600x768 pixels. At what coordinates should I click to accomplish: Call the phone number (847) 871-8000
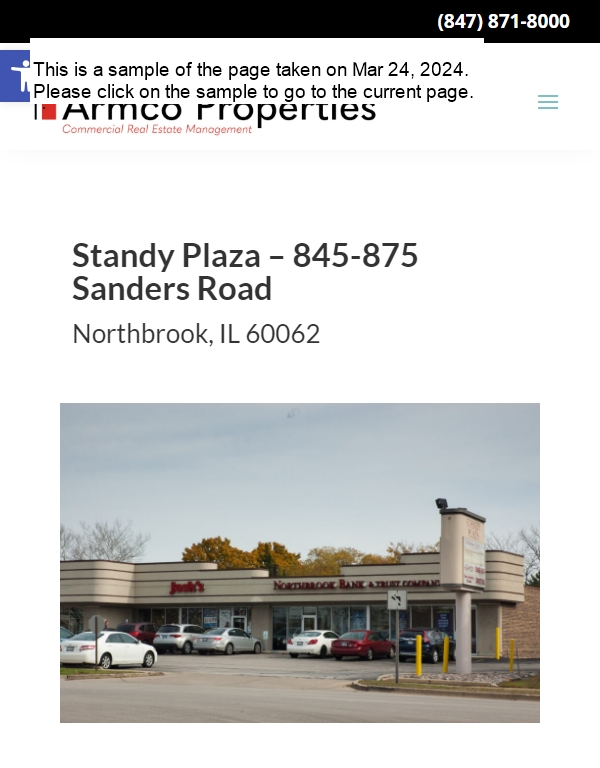[x=503, y=21]
